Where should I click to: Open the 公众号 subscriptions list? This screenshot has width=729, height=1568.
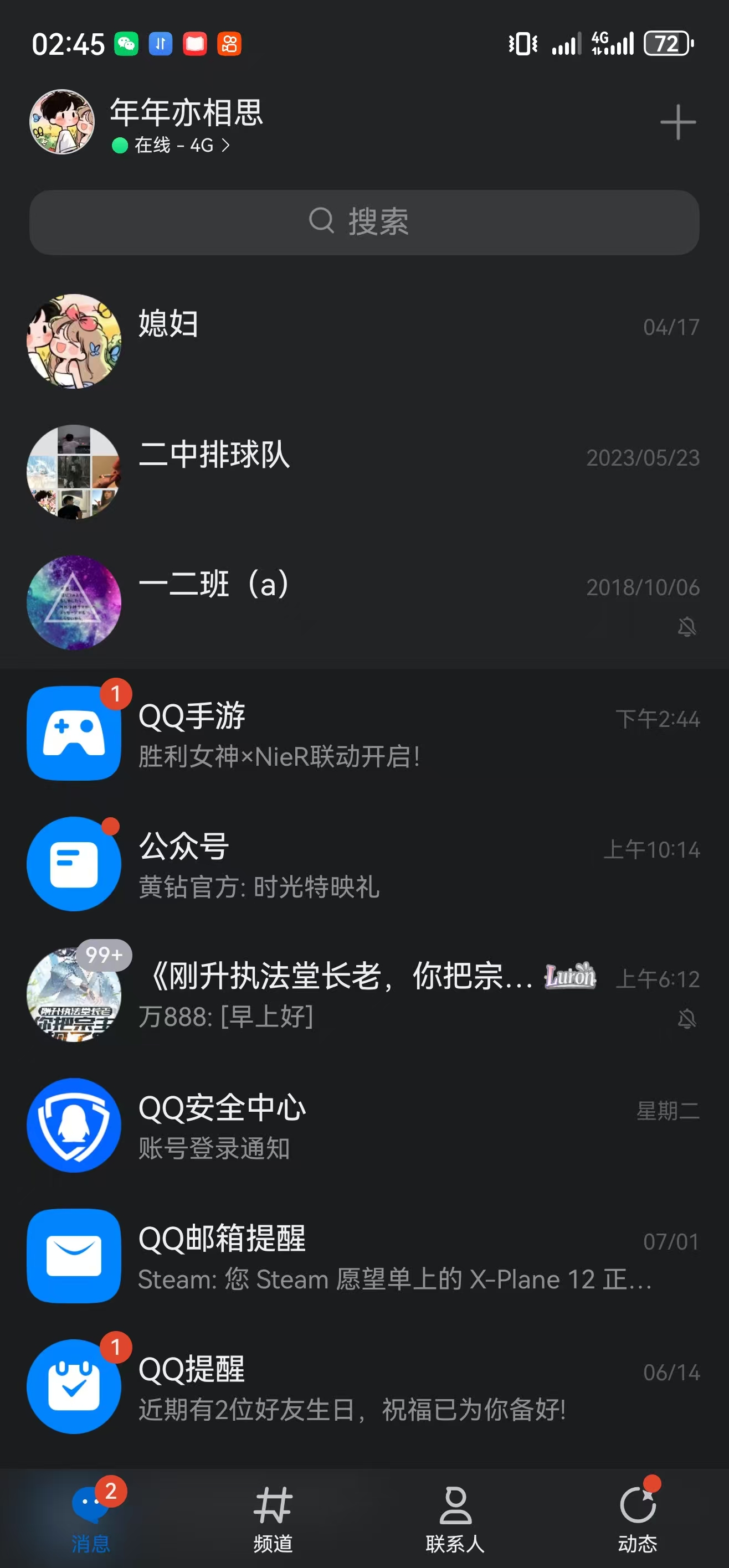[x=364, y=864]
